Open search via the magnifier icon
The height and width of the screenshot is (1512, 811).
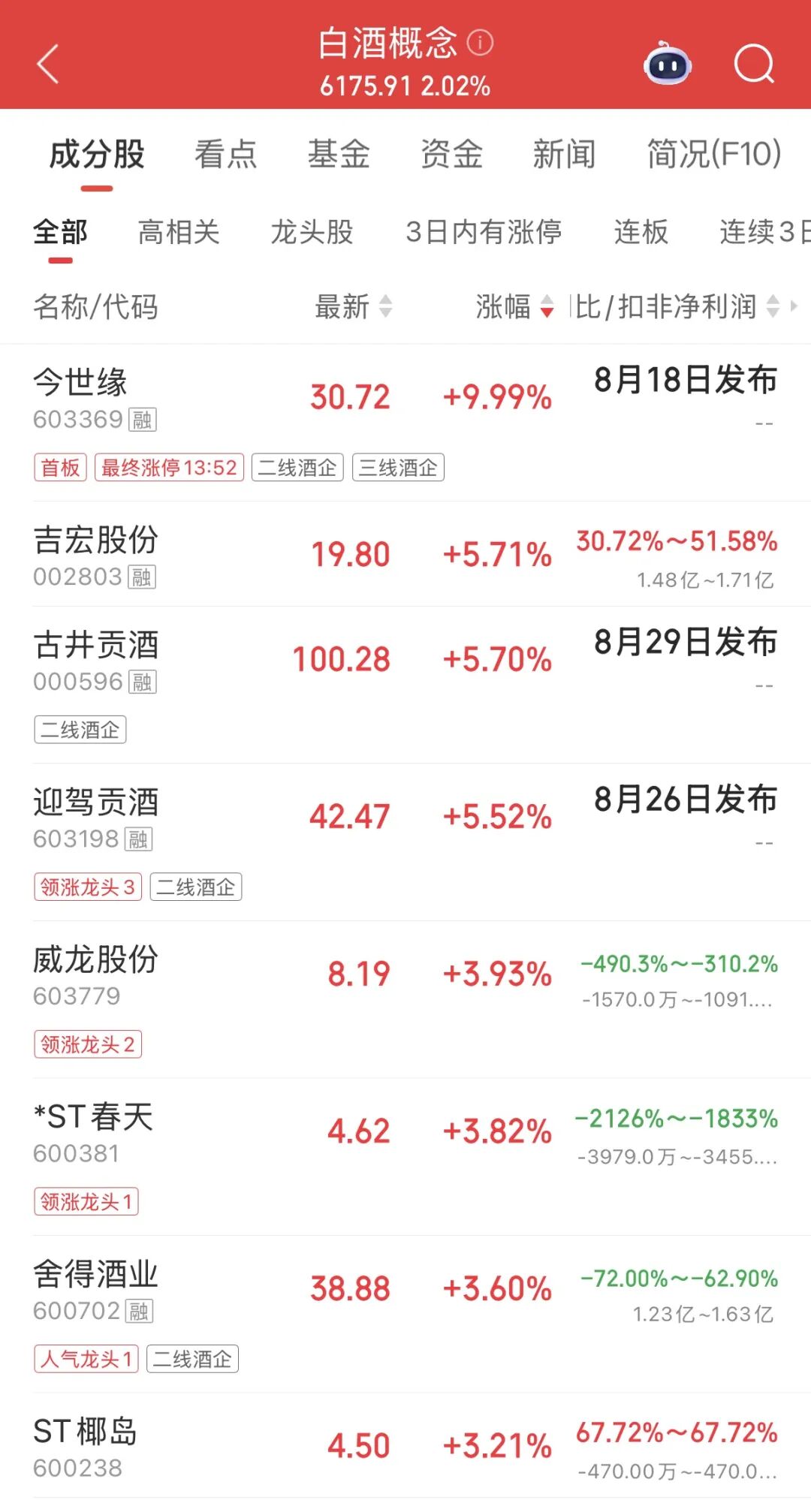coord(754,64)
